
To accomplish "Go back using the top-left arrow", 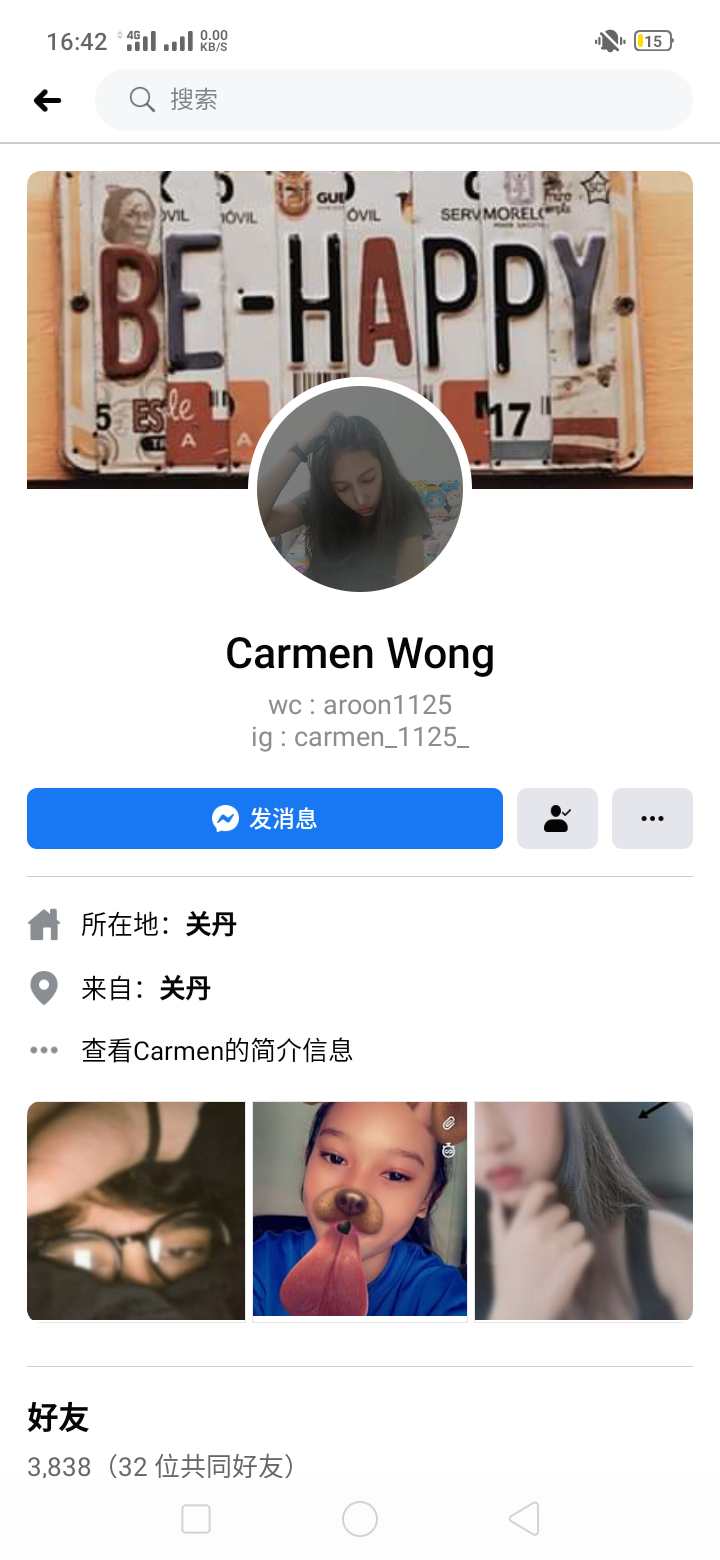I will [47, 100].
